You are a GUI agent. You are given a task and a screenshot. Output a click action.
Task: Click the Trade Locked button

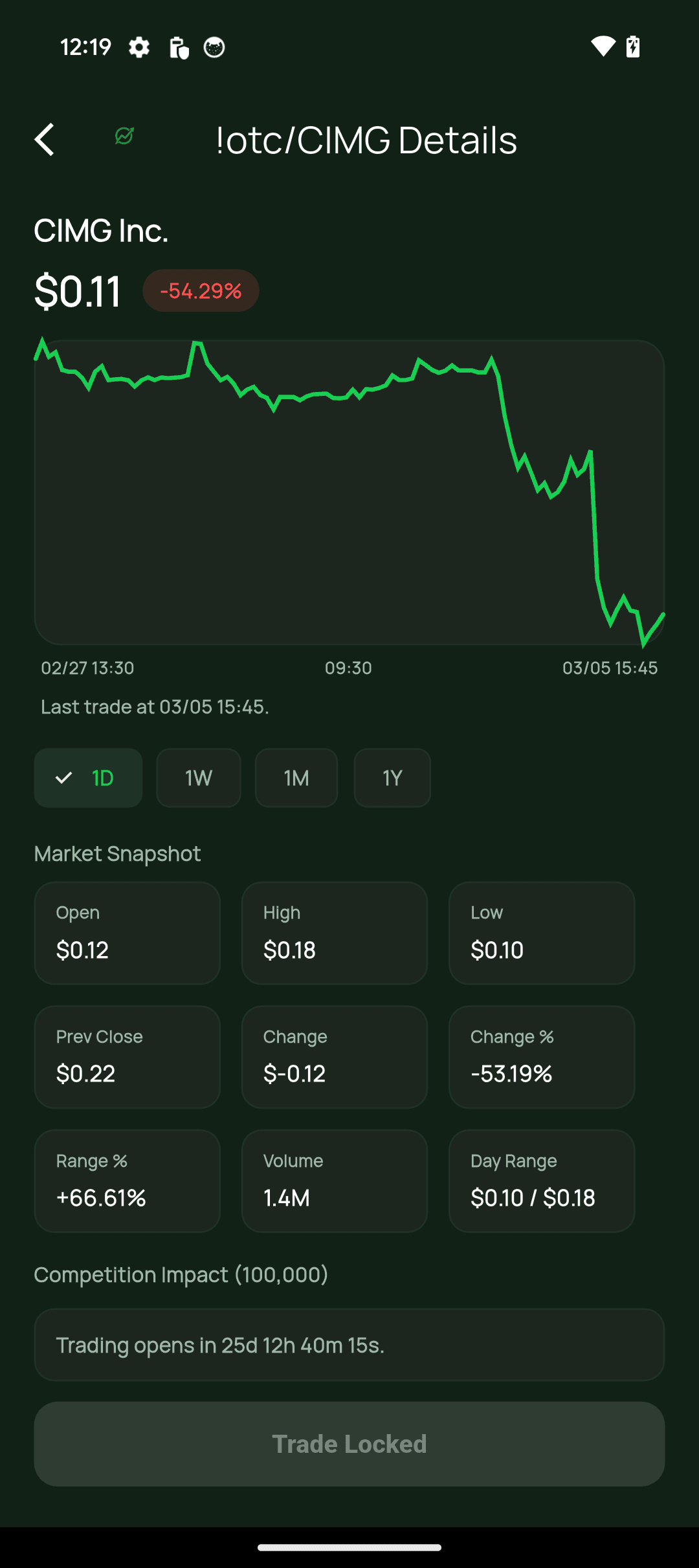(x=349, y=1443)
